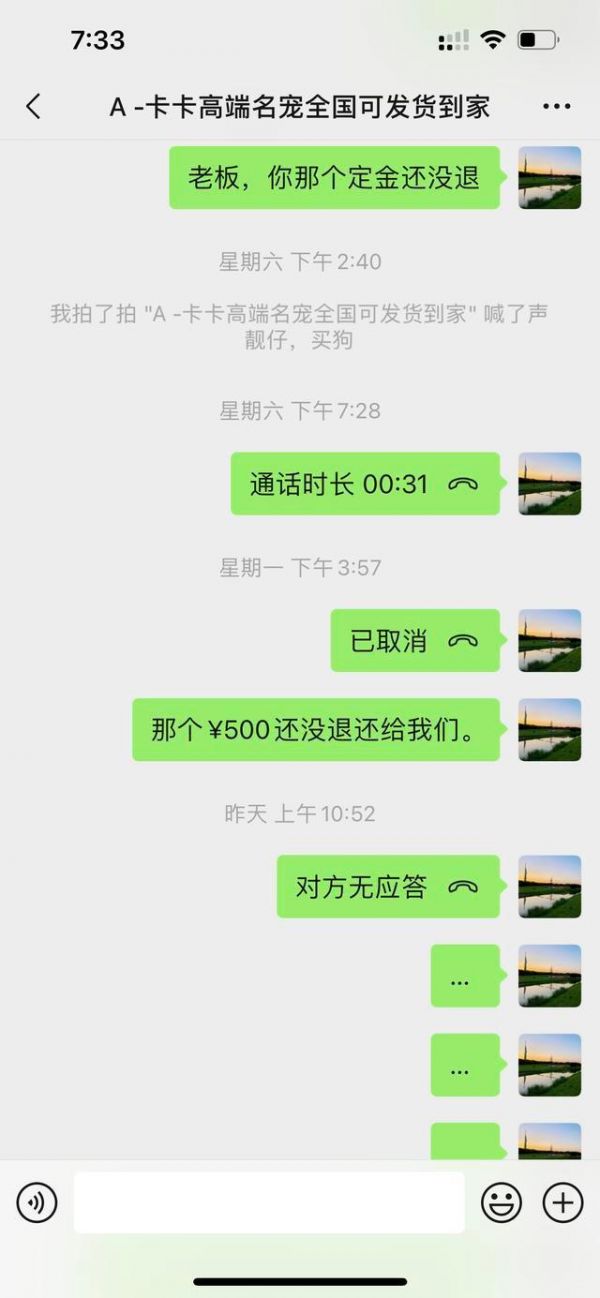The width and height of the screenshot is (600, 1298).
Task: Open the chat info overflow menu
Action: [556, 106]
